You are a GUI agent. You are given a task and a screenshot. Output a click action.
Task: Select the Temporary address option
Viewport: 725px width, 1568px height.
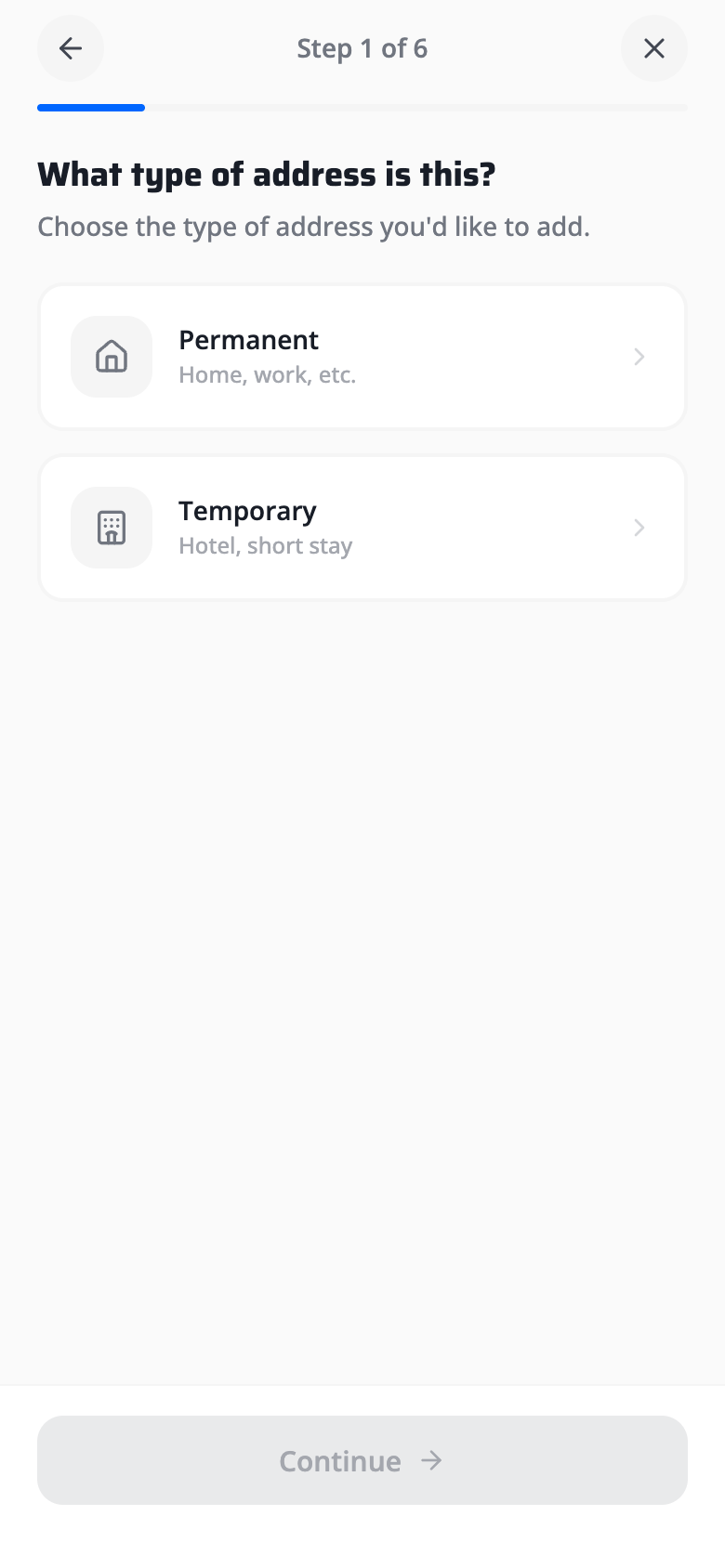click(x=362, y=527)
